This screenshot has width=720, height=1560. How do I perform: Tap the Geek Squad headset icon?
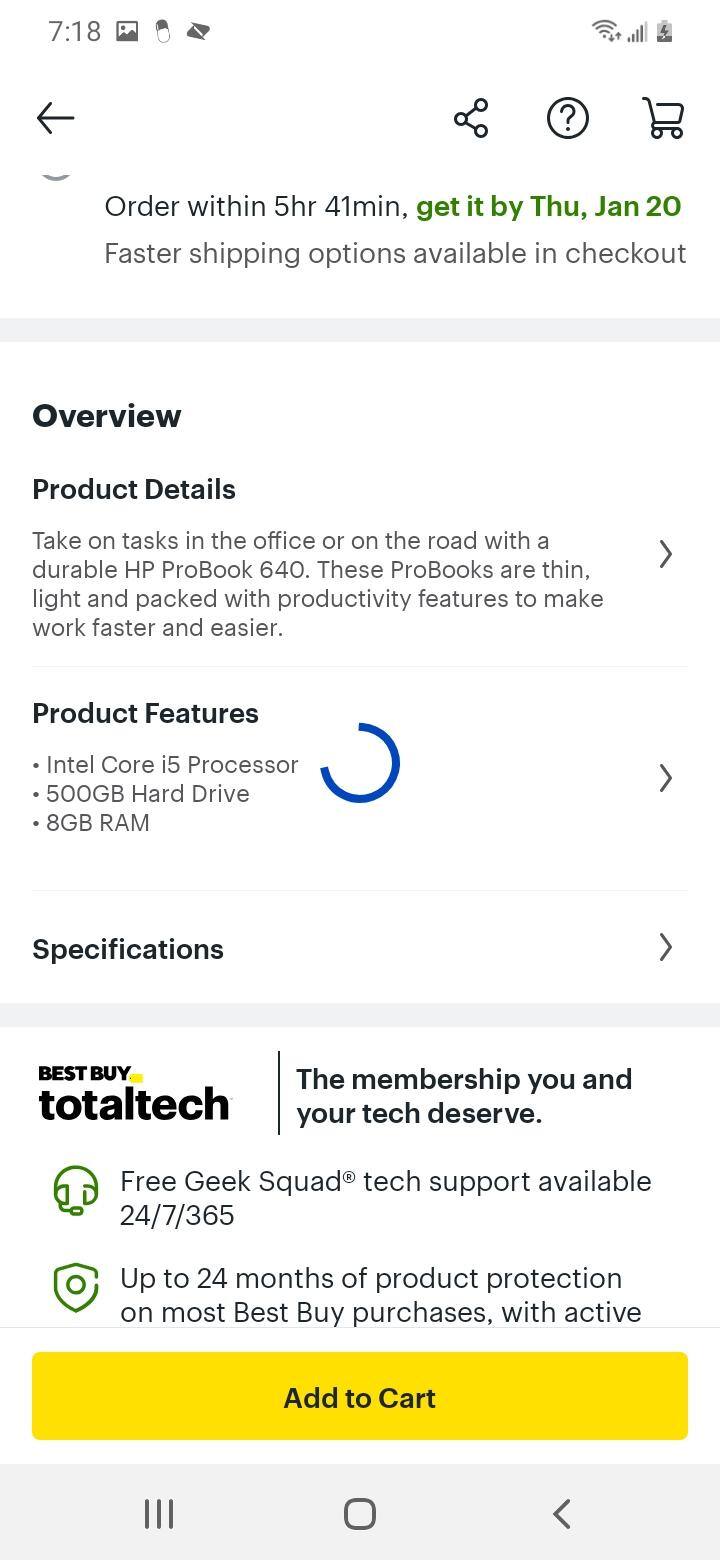[x=74, y=1190]
